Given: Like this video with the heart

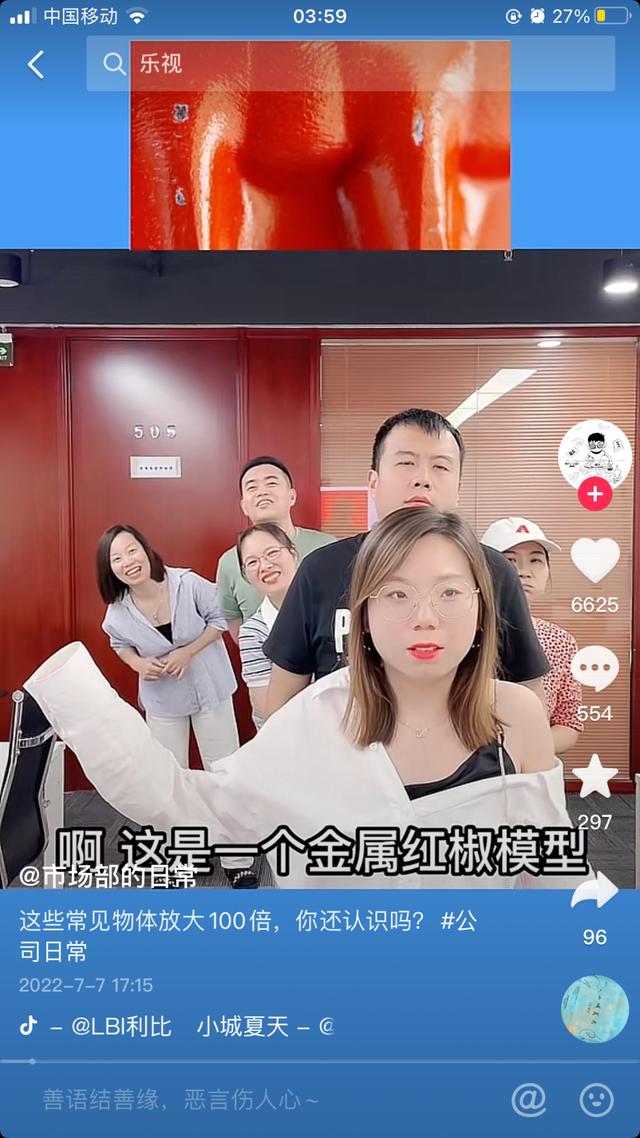Looking at the screenshot, I should [x=594, y=560].
